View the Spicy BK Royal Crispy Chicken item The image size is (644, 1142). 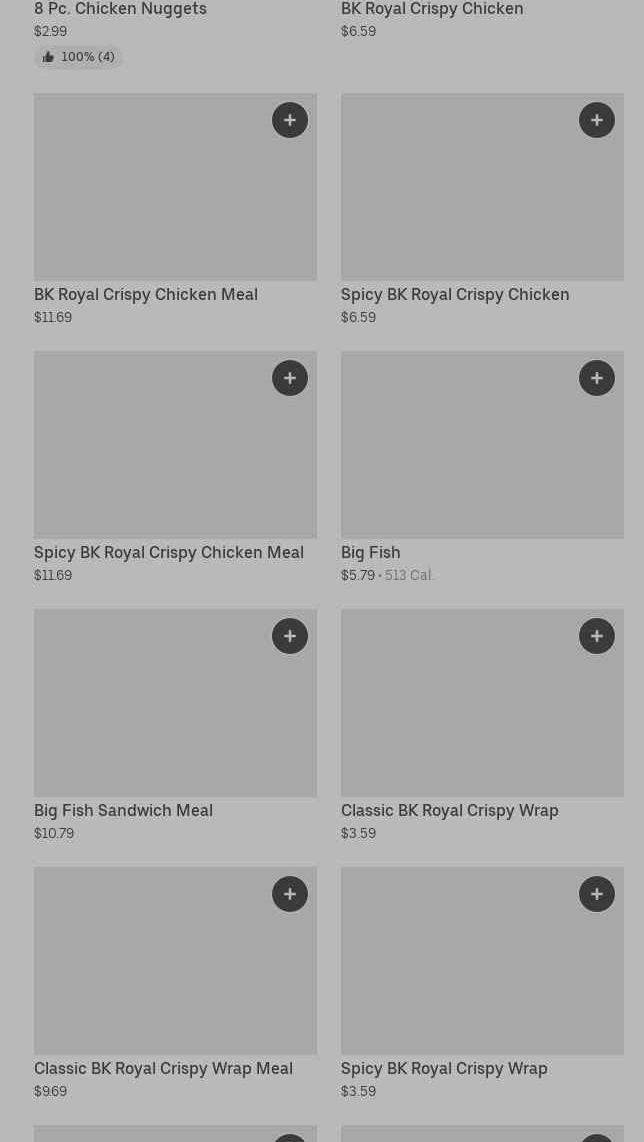(455, 294)
